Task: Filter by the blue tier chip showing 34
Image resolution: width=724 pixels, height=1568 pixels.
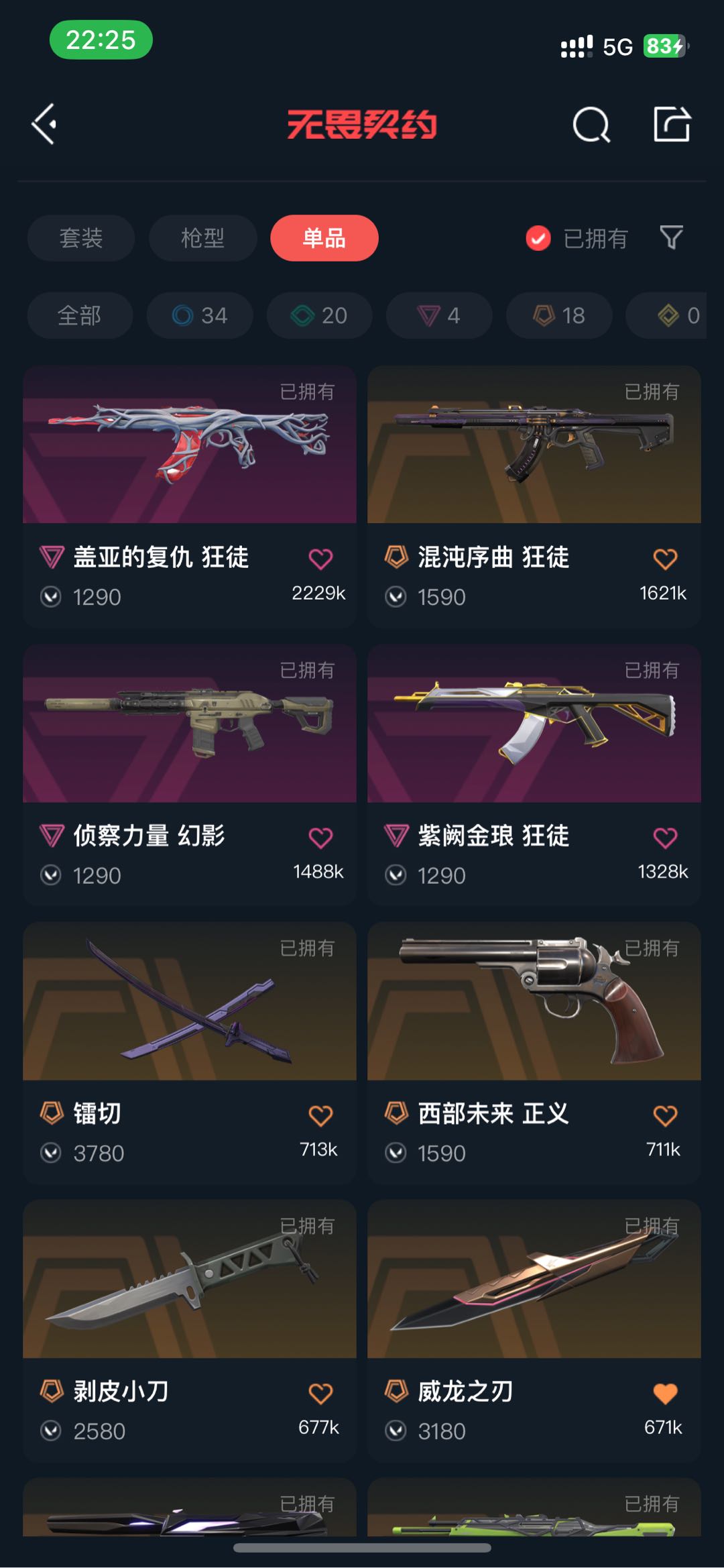Action: (200, 315)
